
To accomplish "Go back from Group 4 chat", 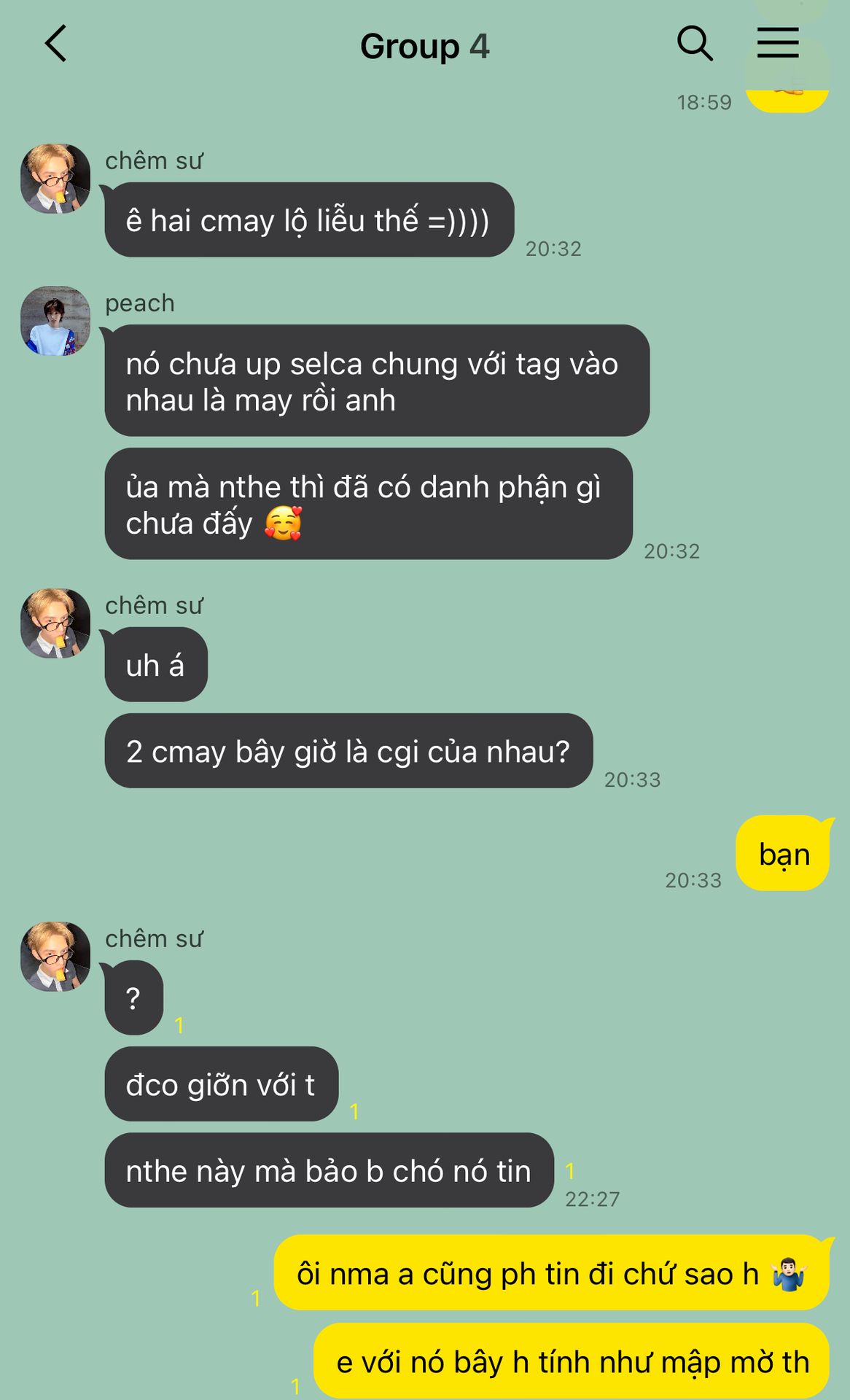I will point(56,44).
